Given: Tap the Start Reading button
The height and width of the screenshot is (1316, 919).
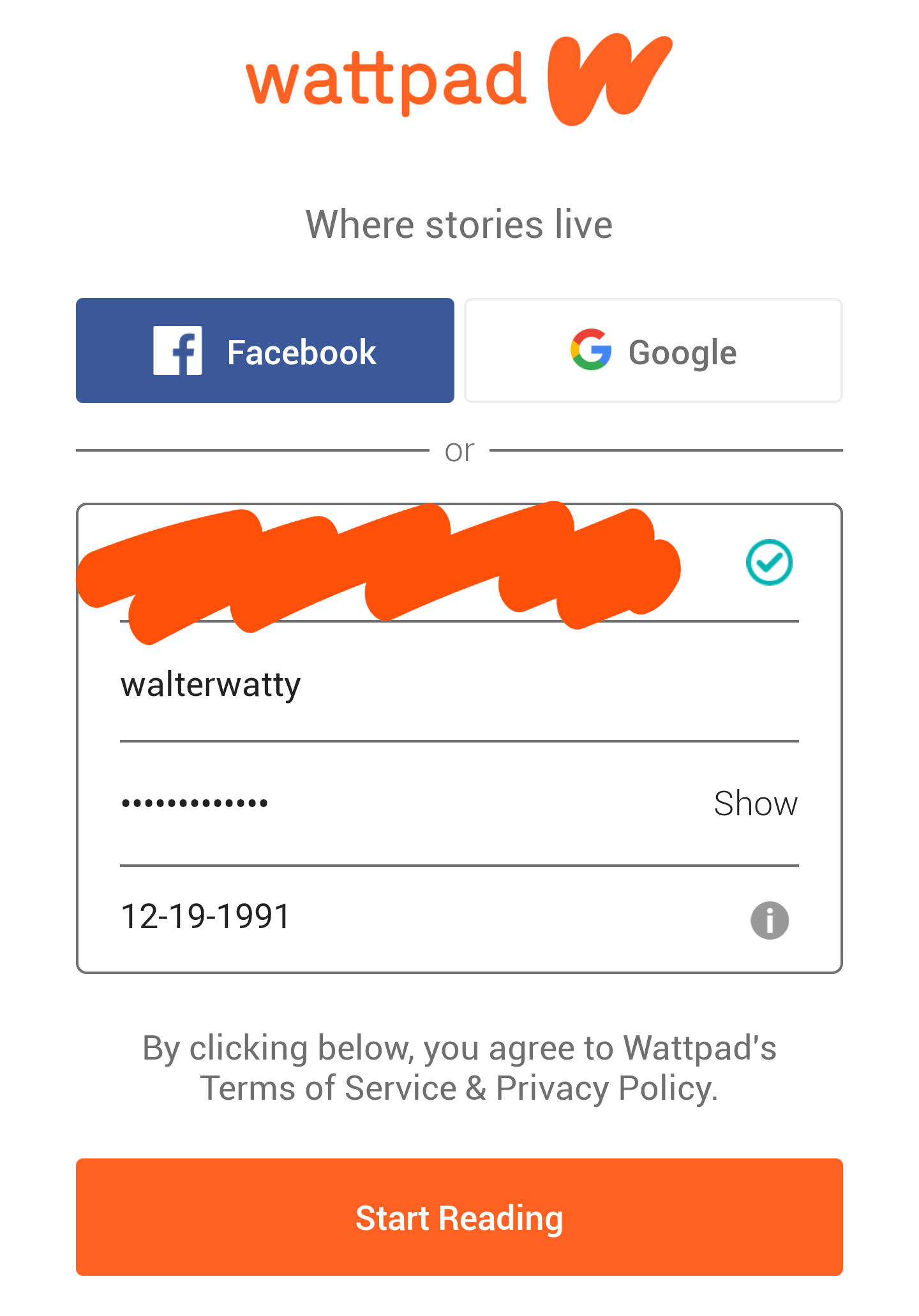Looking at the screenshot, I should tap(459, 1217).
